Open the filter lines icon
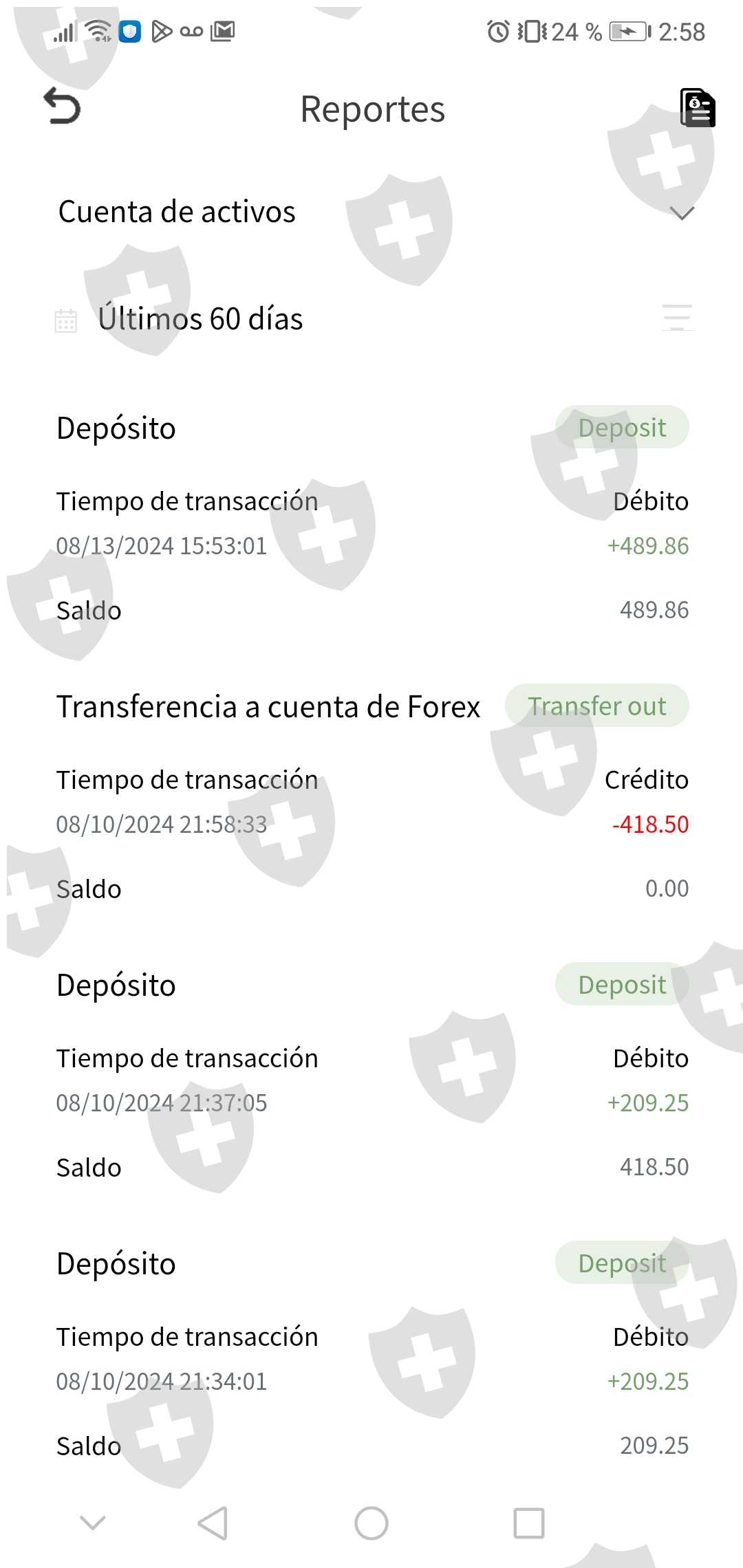 coord(677,318)
